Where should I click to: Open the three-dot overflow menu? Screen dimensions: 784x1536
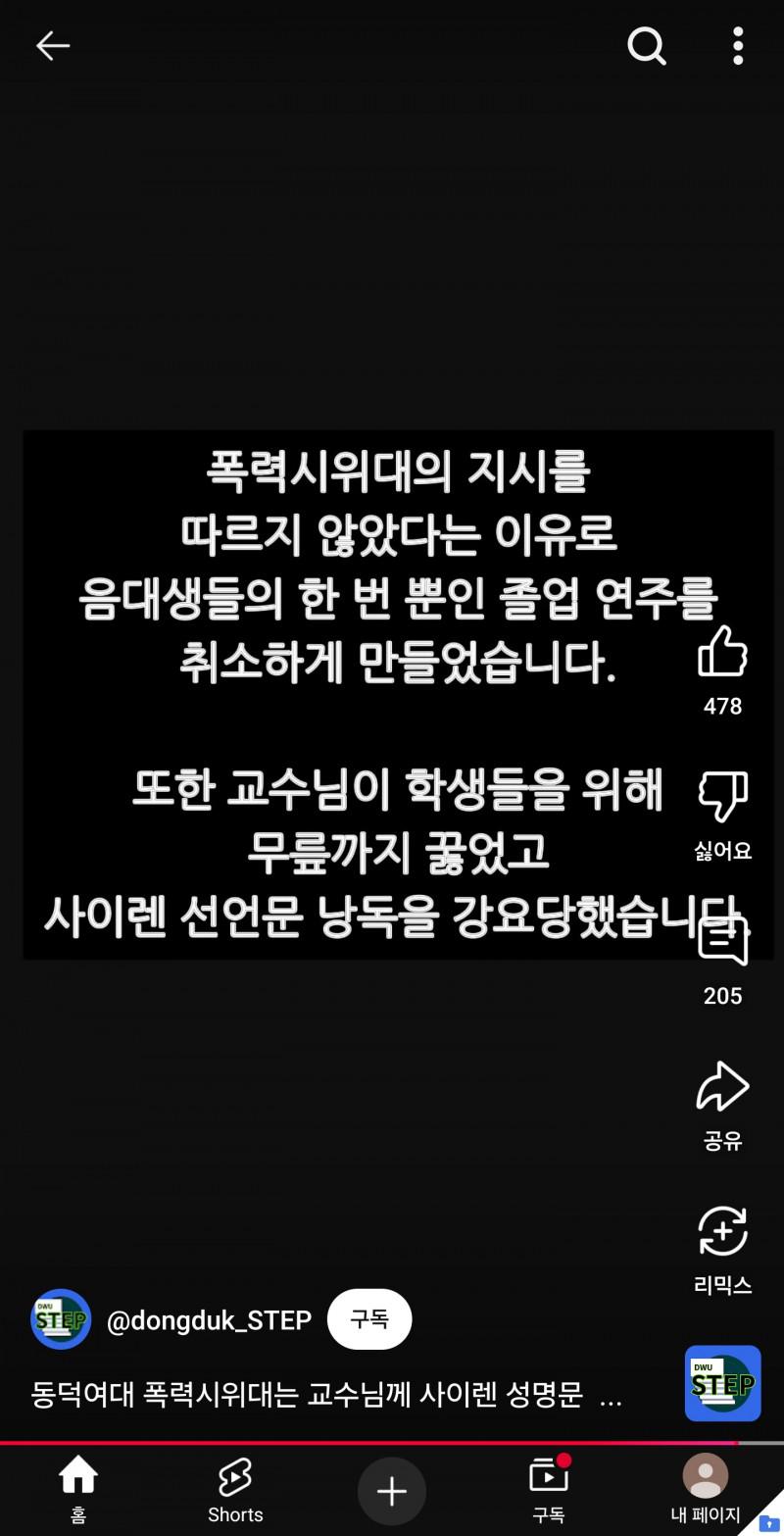pos(737,45)
